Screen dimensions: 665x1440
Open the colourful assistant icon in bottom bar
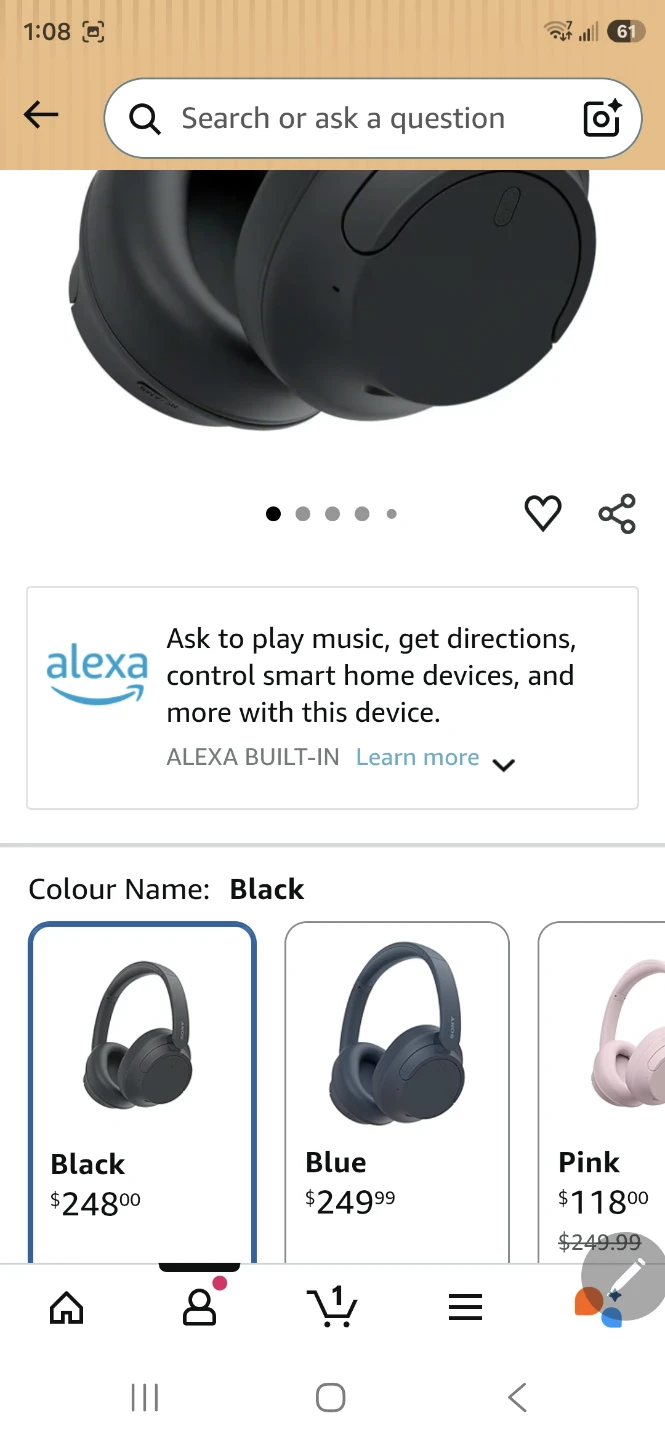pyautogui.click(x=598, y=1306)
